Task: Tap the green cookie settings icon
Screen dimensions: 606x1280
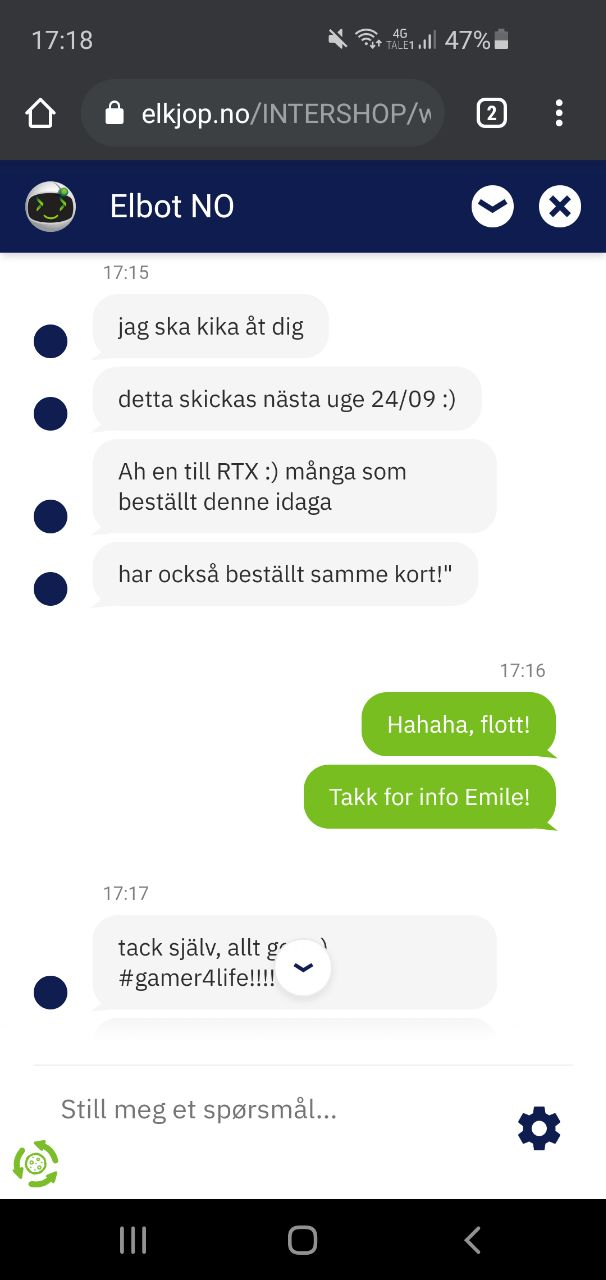Action: click(x=36, y=1163)
